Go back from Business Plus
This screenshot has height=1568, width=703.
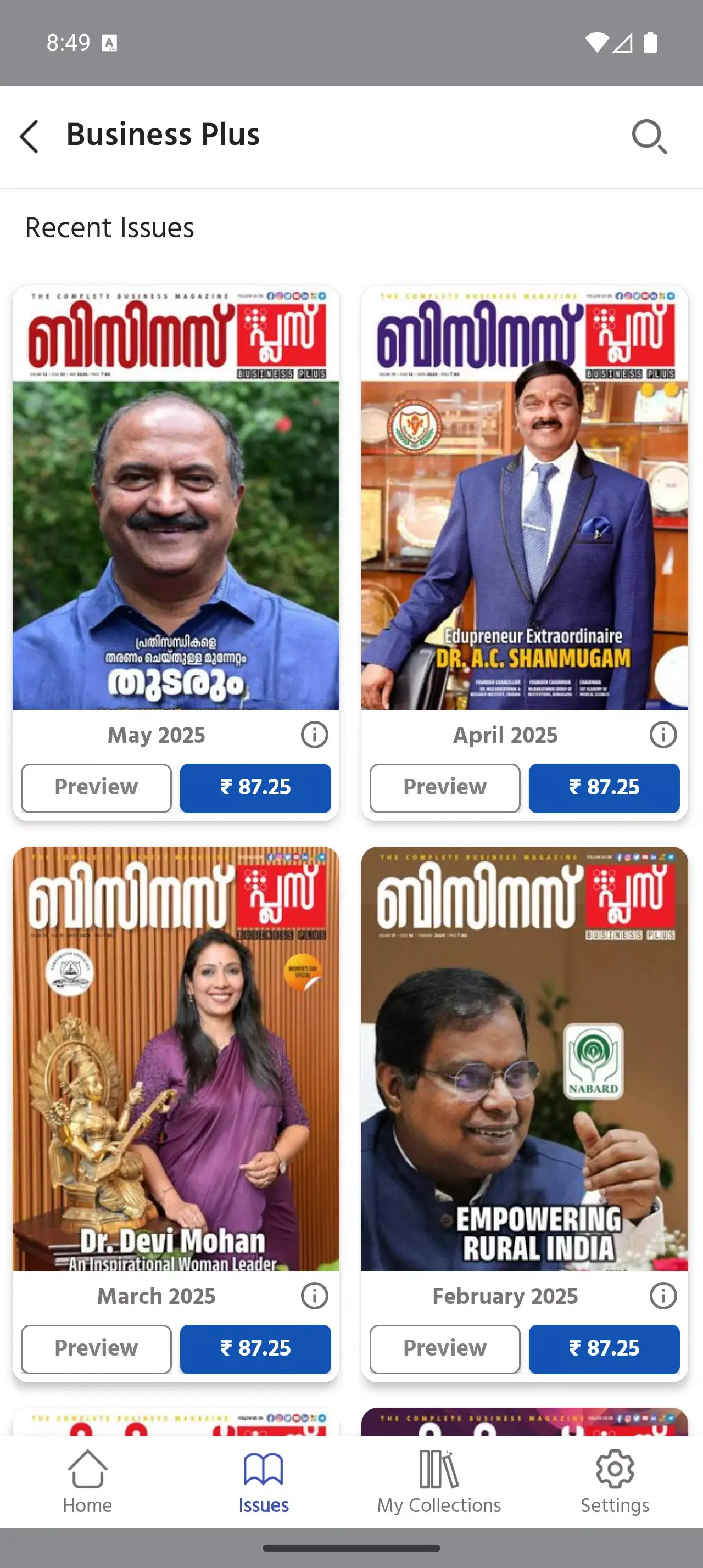click(29, 136)
